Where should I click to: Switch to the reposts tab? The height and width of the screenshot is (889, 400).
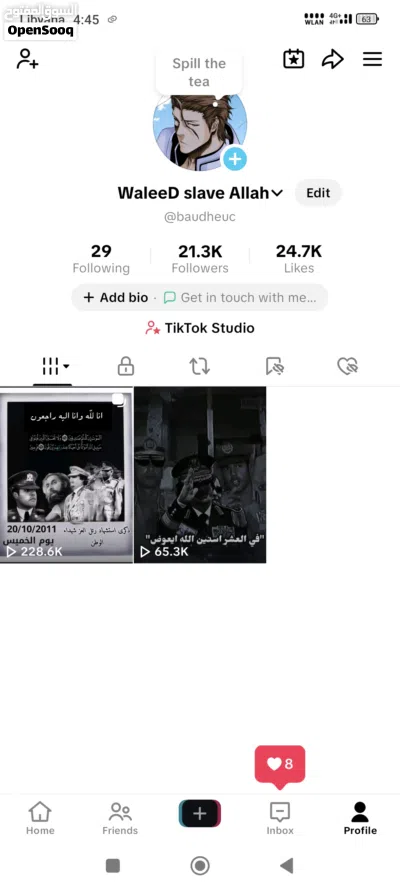coord(199,366)
